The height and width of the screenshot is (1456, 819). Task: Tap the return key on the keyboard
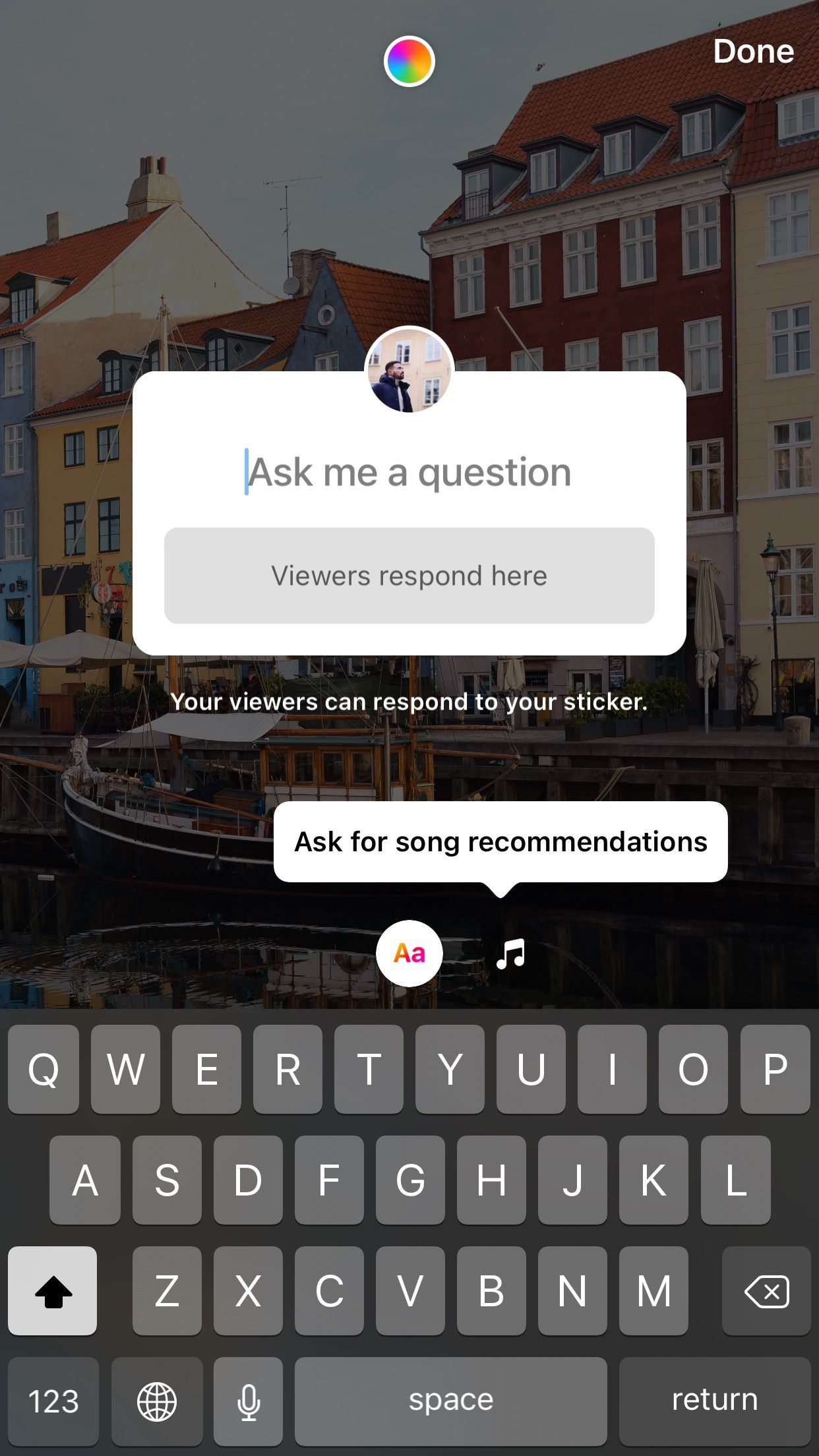714,1400
